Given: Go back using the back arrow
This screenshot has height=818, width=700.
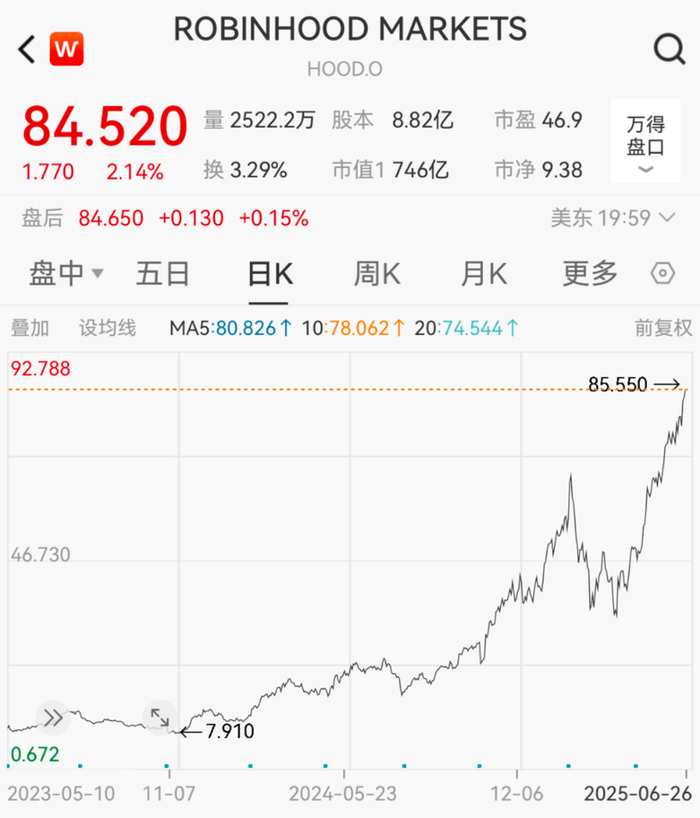Looking at the screenshot, I should pos(27,48).
